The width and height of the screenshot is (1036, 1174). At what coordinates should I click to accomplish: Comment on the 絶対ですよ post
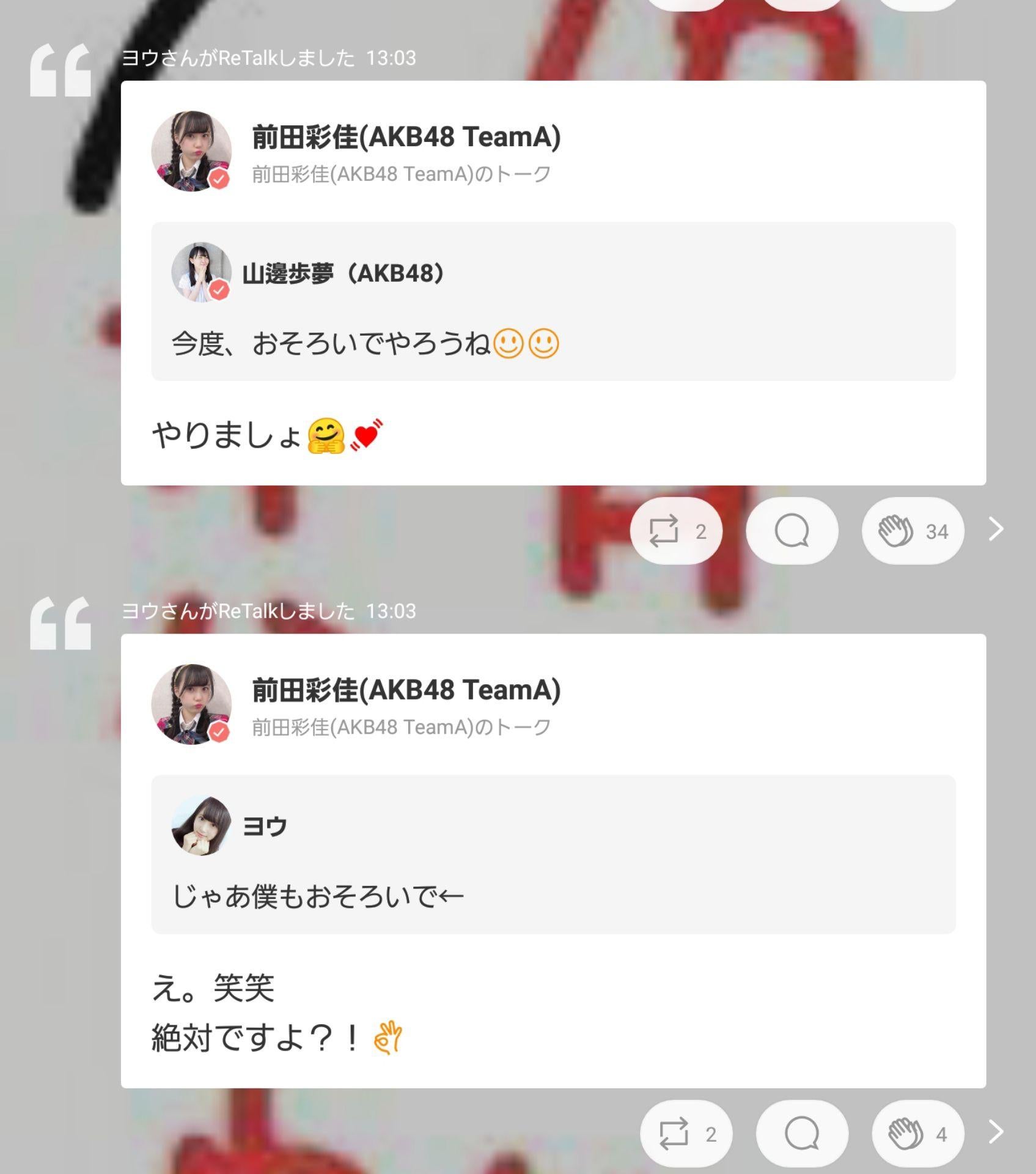(801, 1134)
